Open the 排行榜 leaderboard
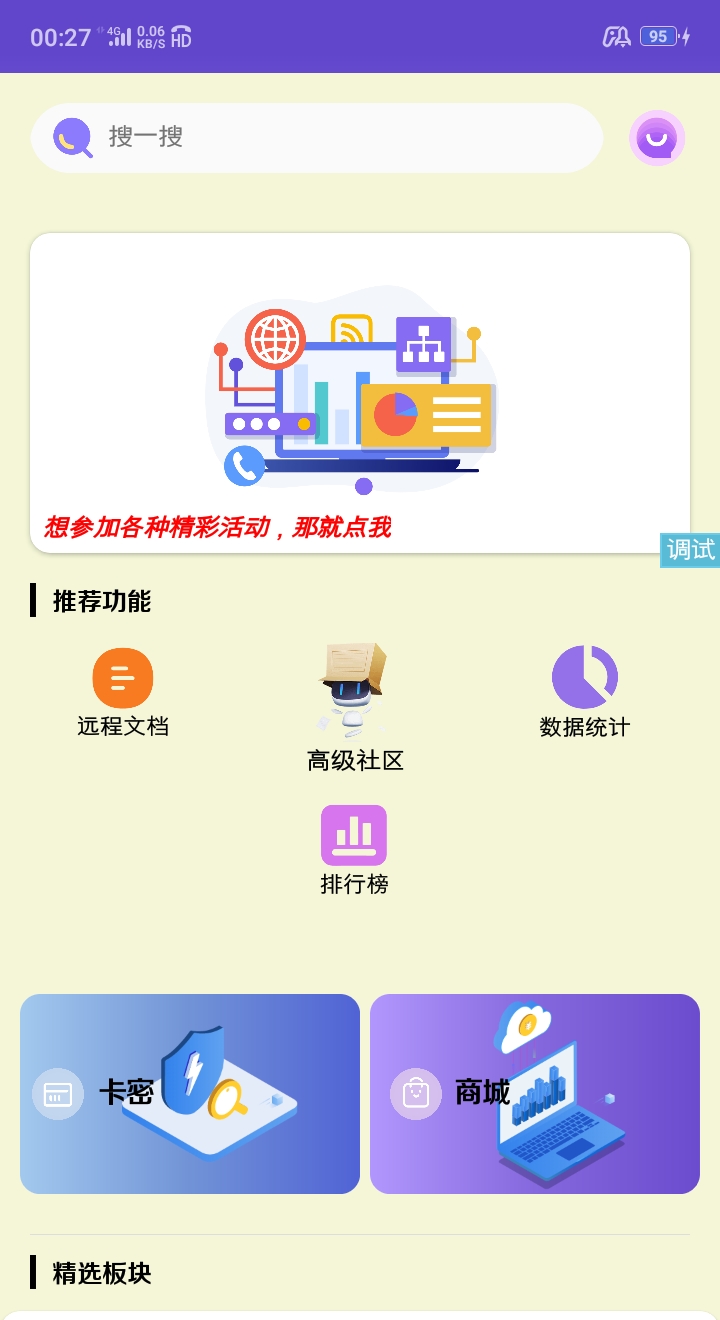This screenshot has width=720, height=1320. 354,850
